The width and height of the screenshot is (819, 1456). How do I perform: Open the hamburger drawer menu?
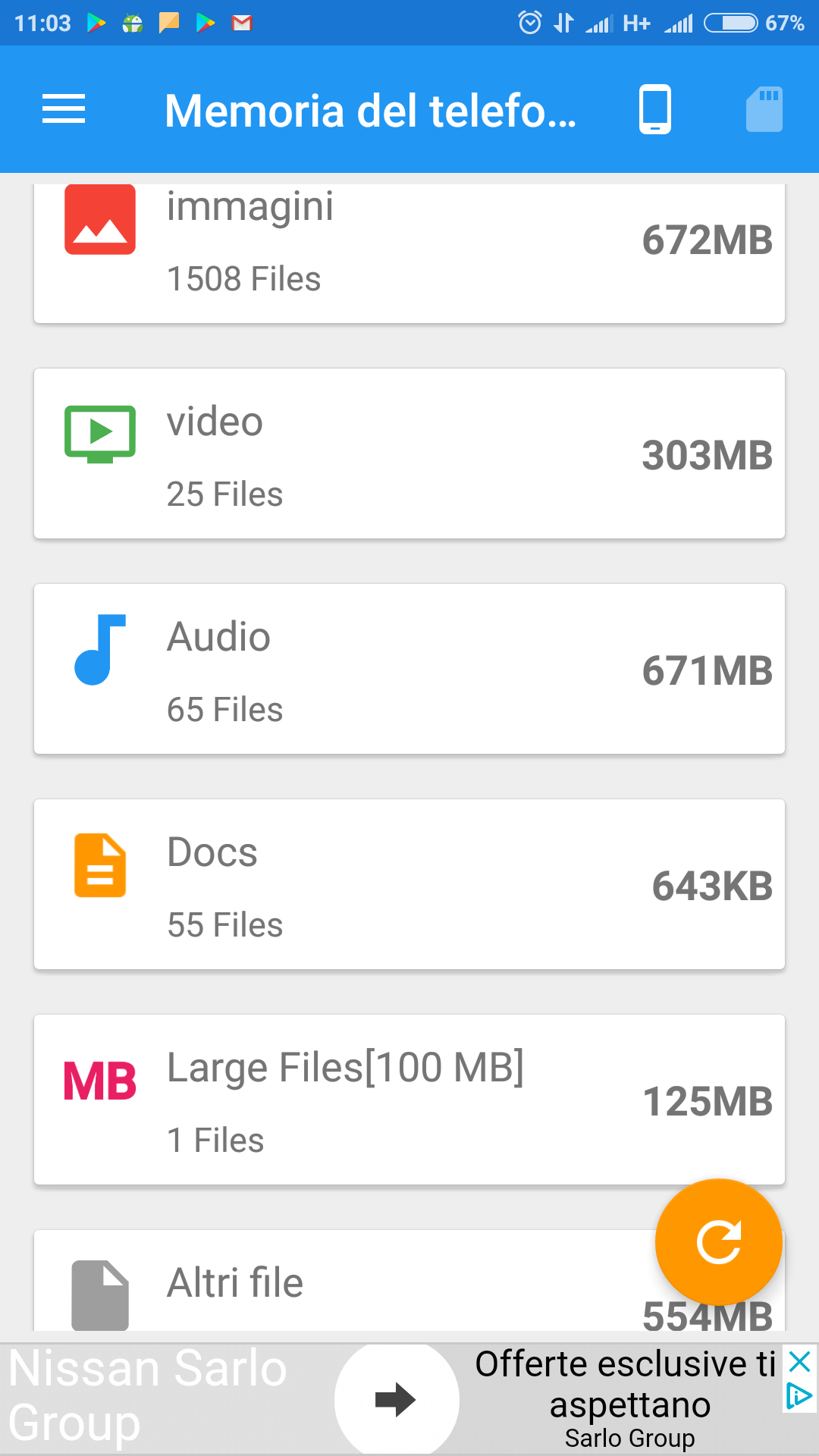coord(64,109)
